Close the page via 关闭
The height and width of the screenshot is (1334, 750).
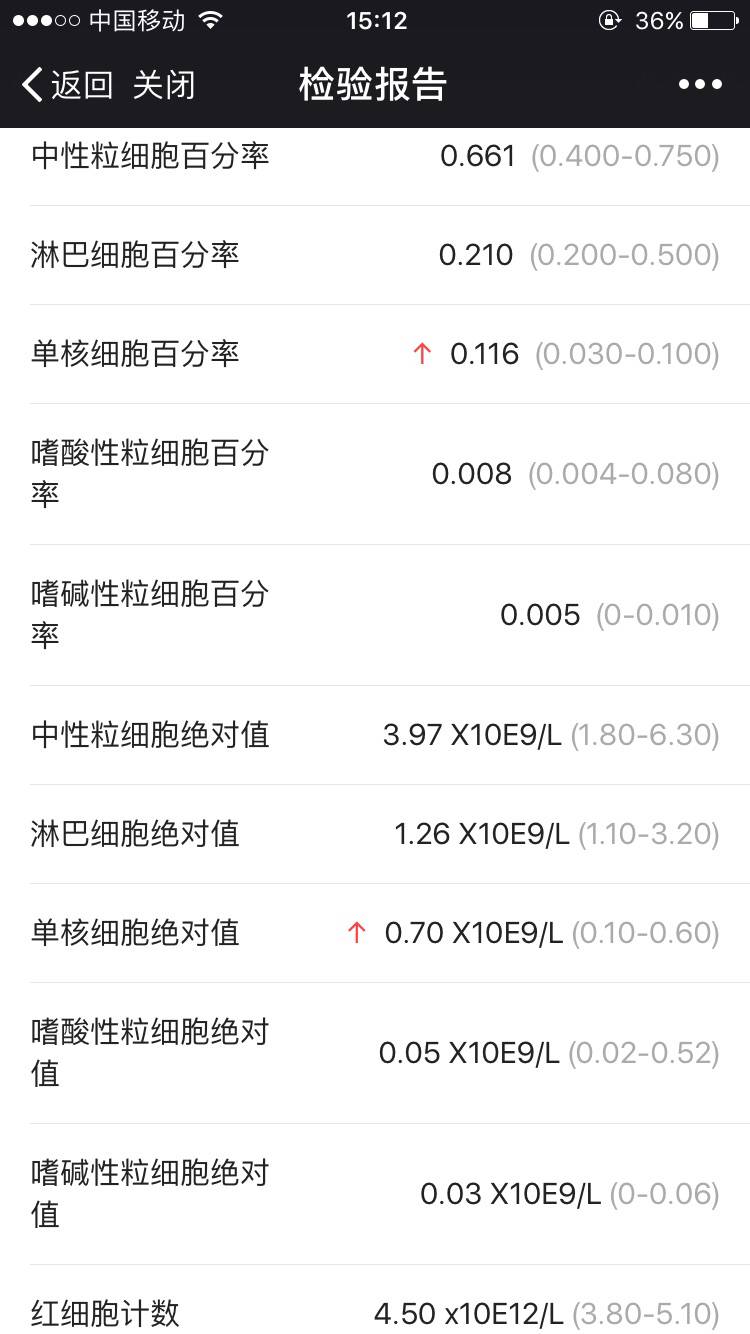(163, 85)
